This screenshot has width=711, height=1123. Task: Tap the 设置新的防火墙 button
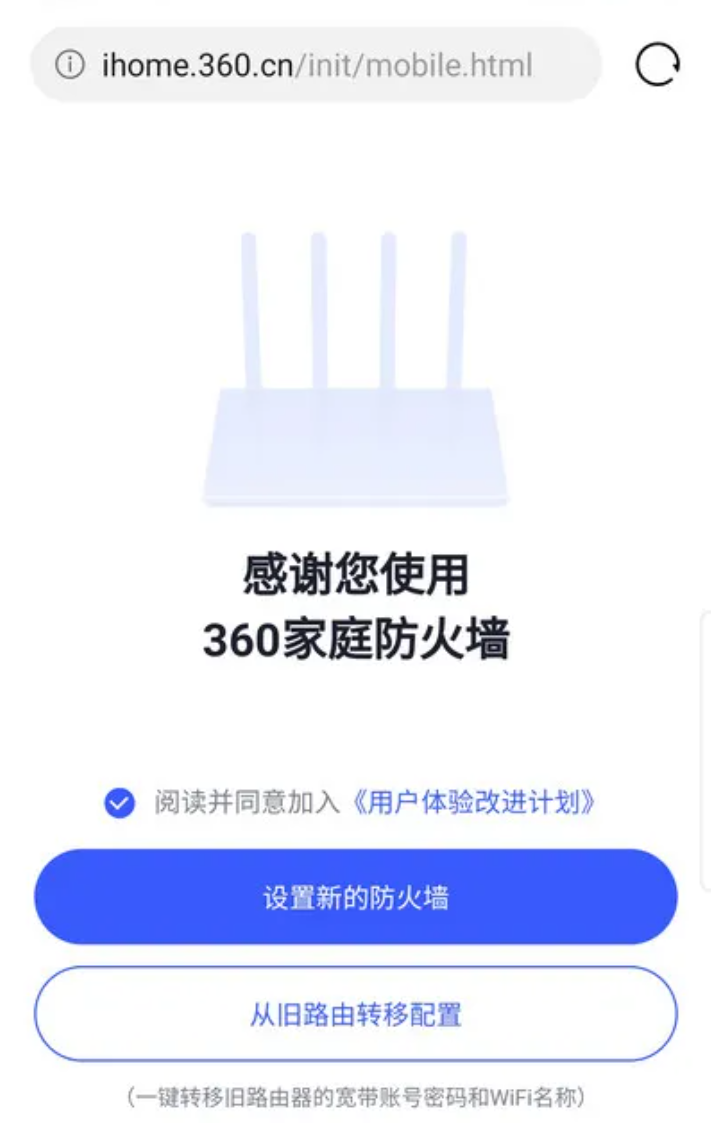[x=355, y=897]
